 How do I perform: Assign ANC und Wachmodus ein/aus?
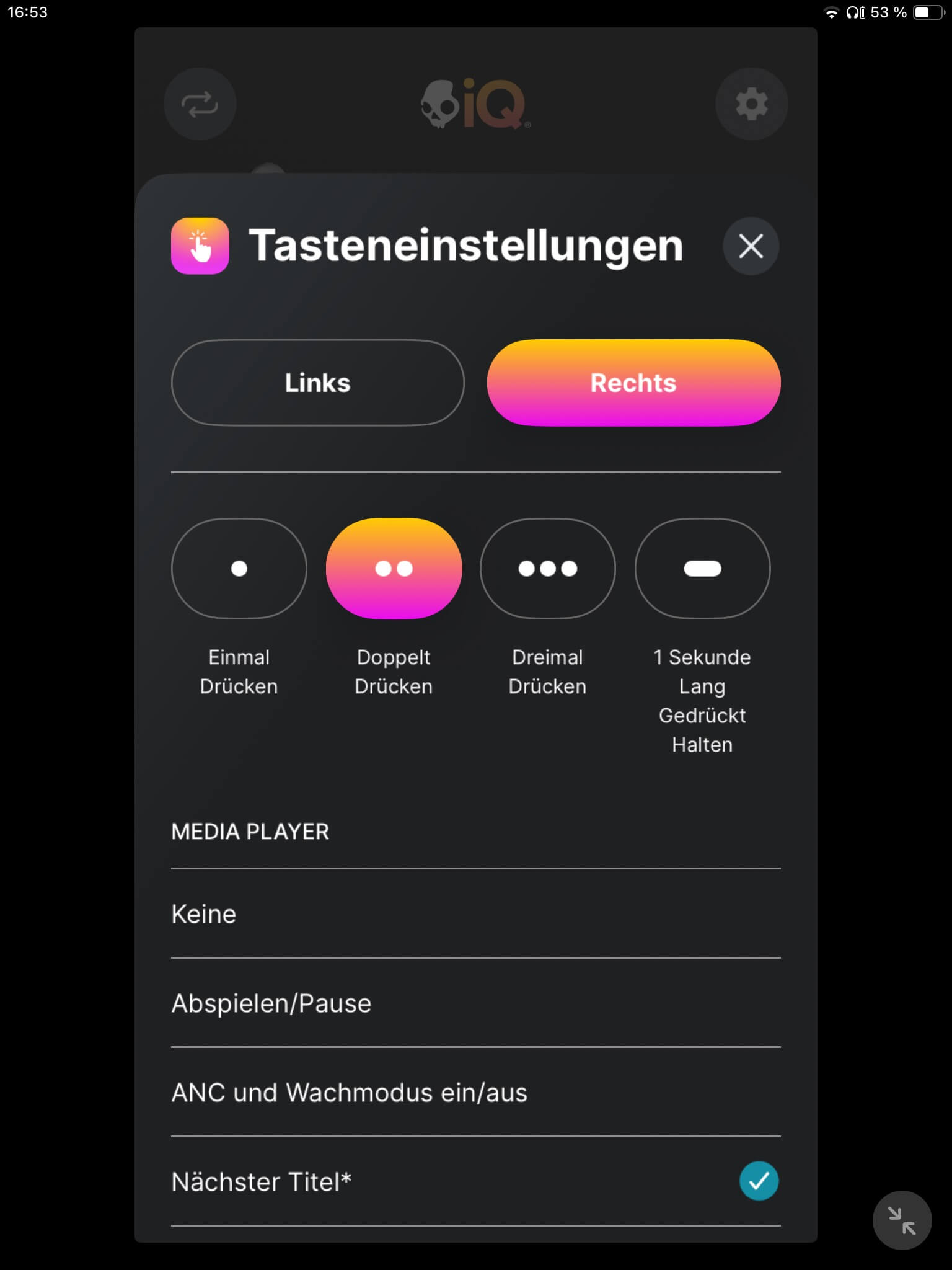[x=475, y=1093]
